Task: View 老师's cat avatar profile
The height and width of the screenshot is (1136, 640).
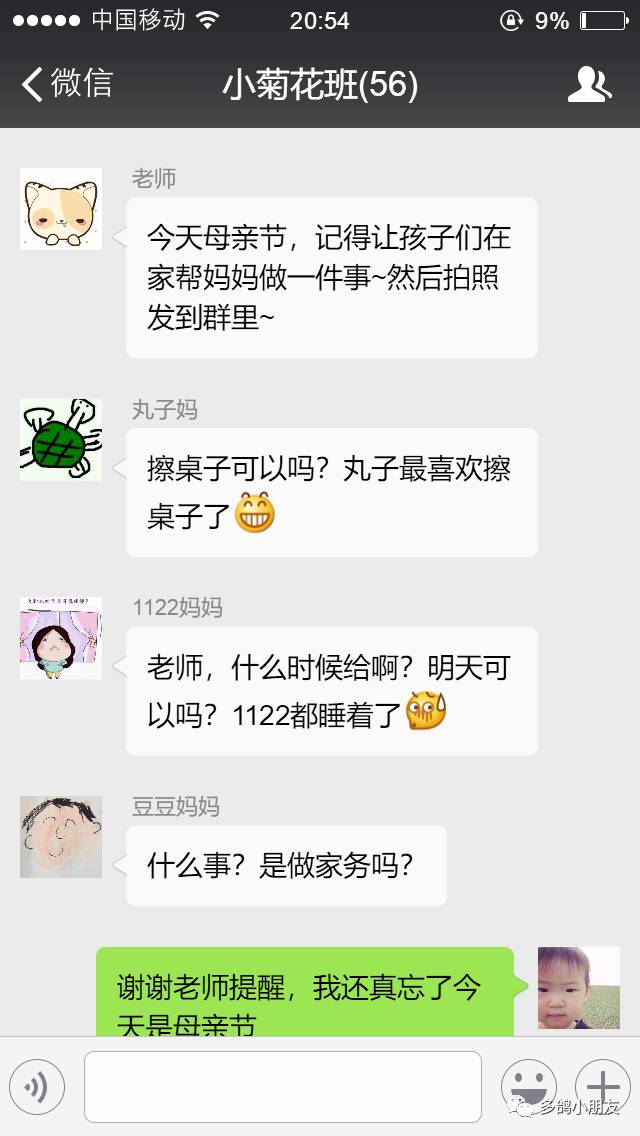Action: point(61,209)
